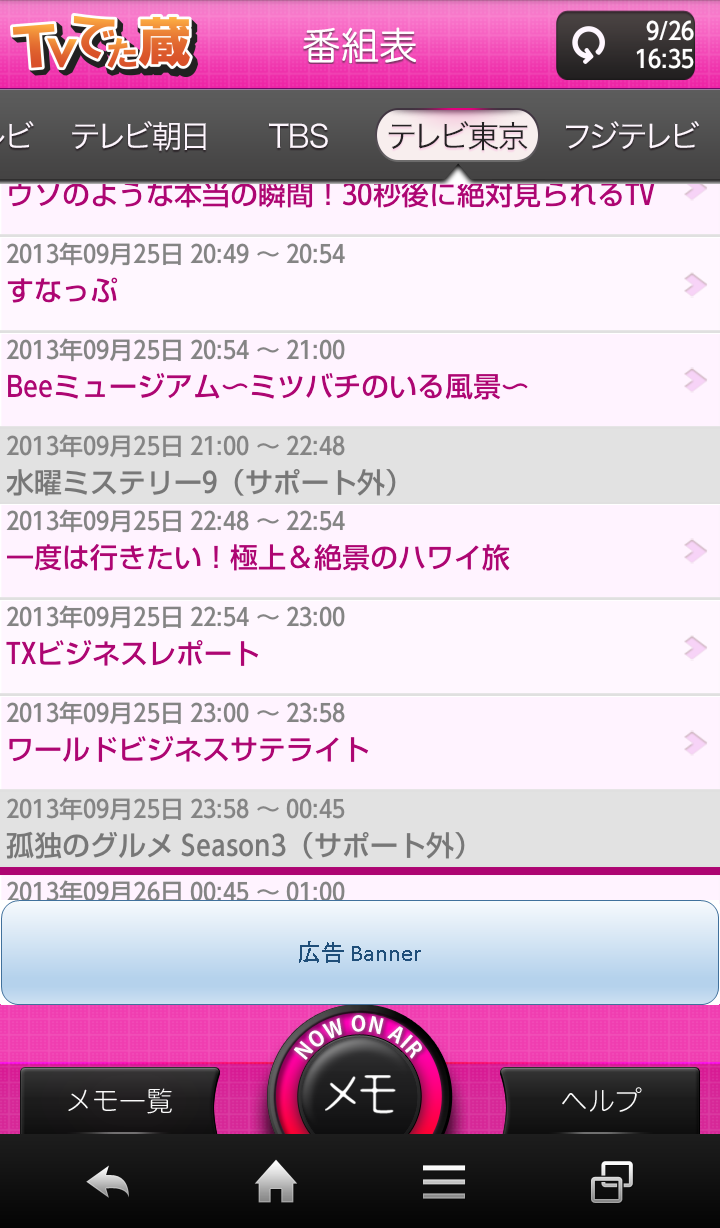Open the すなっぷ program entry
Image resolution: width=720 pixels, height=1228 pixels.
pos(360,284)
